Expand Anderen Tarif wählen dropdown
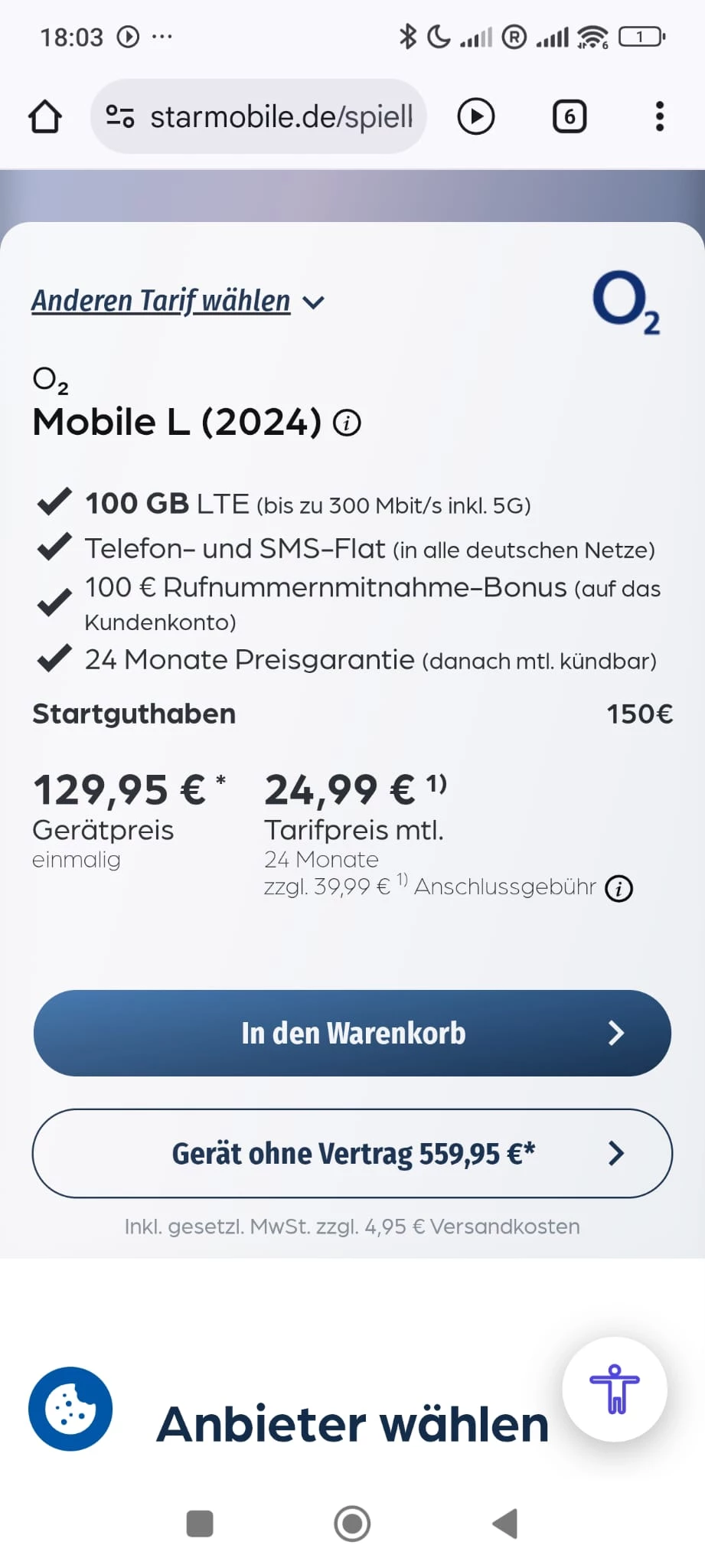705x1568 pixels. 178,301
